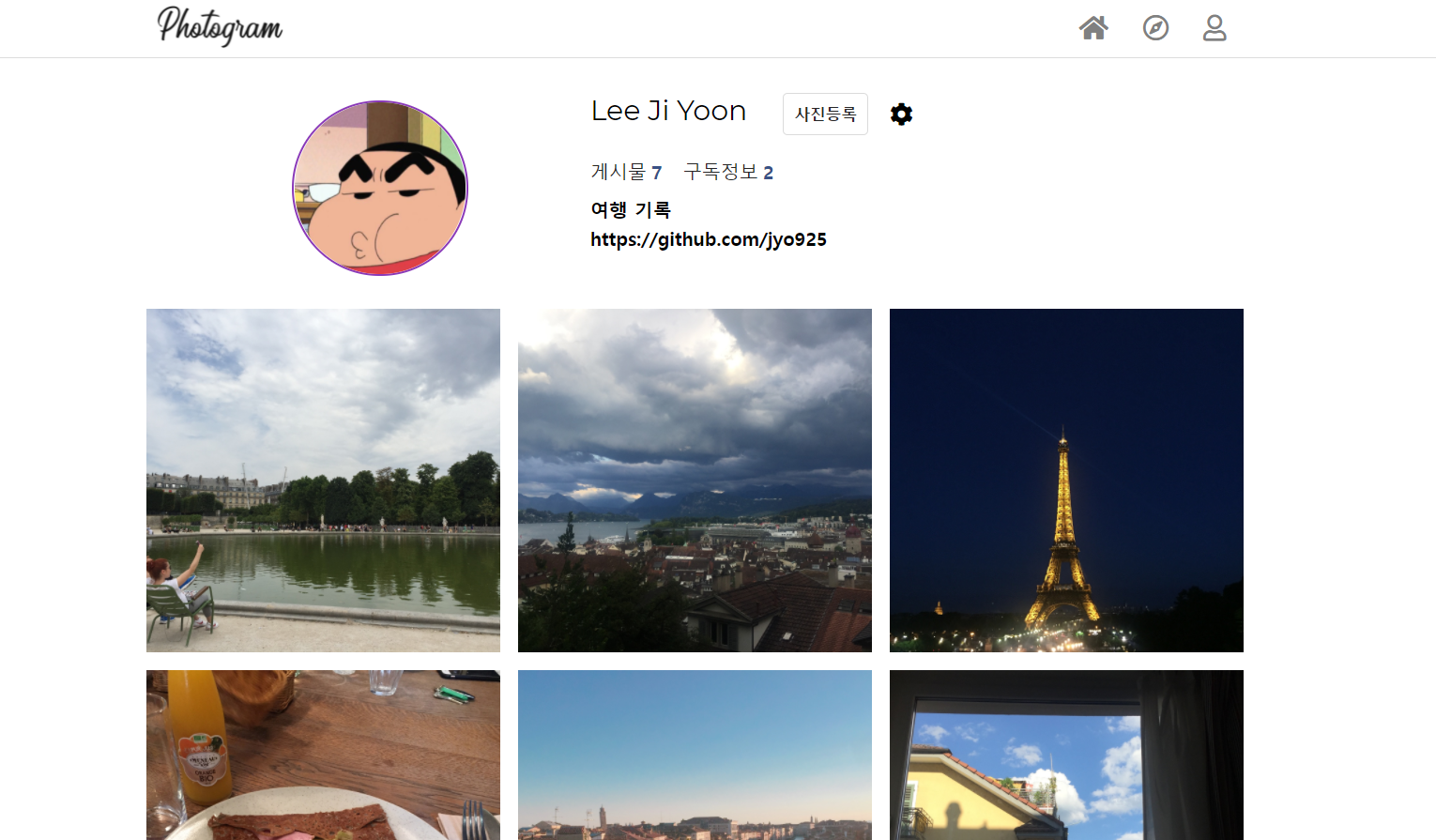Open the Eiffel Tower night photo
The height and width of the screenshot is (840, 1436).
tap(1066, 480)
